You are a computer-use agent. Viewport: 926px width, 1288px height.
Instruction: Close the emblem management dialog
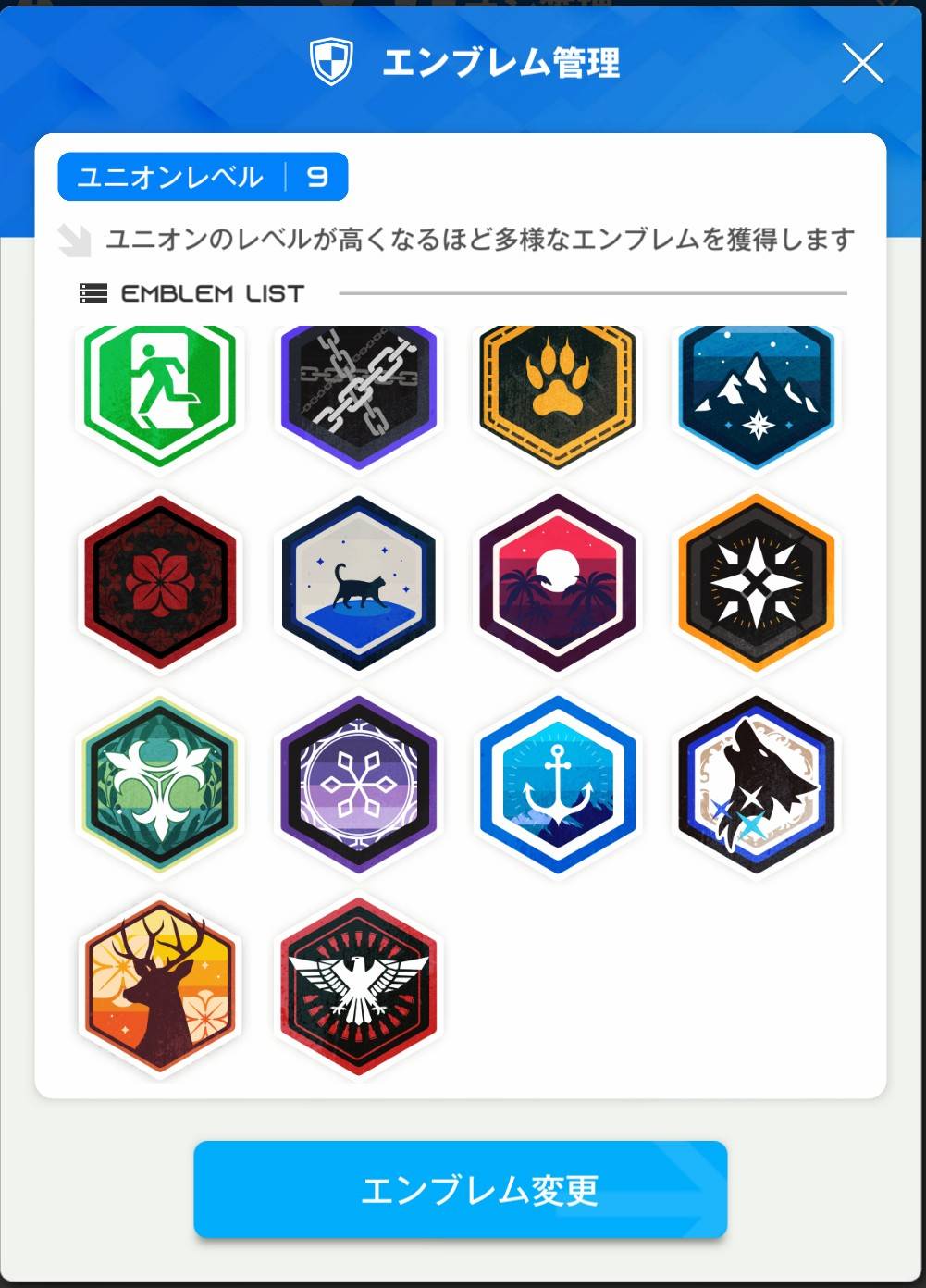point(862,64)
